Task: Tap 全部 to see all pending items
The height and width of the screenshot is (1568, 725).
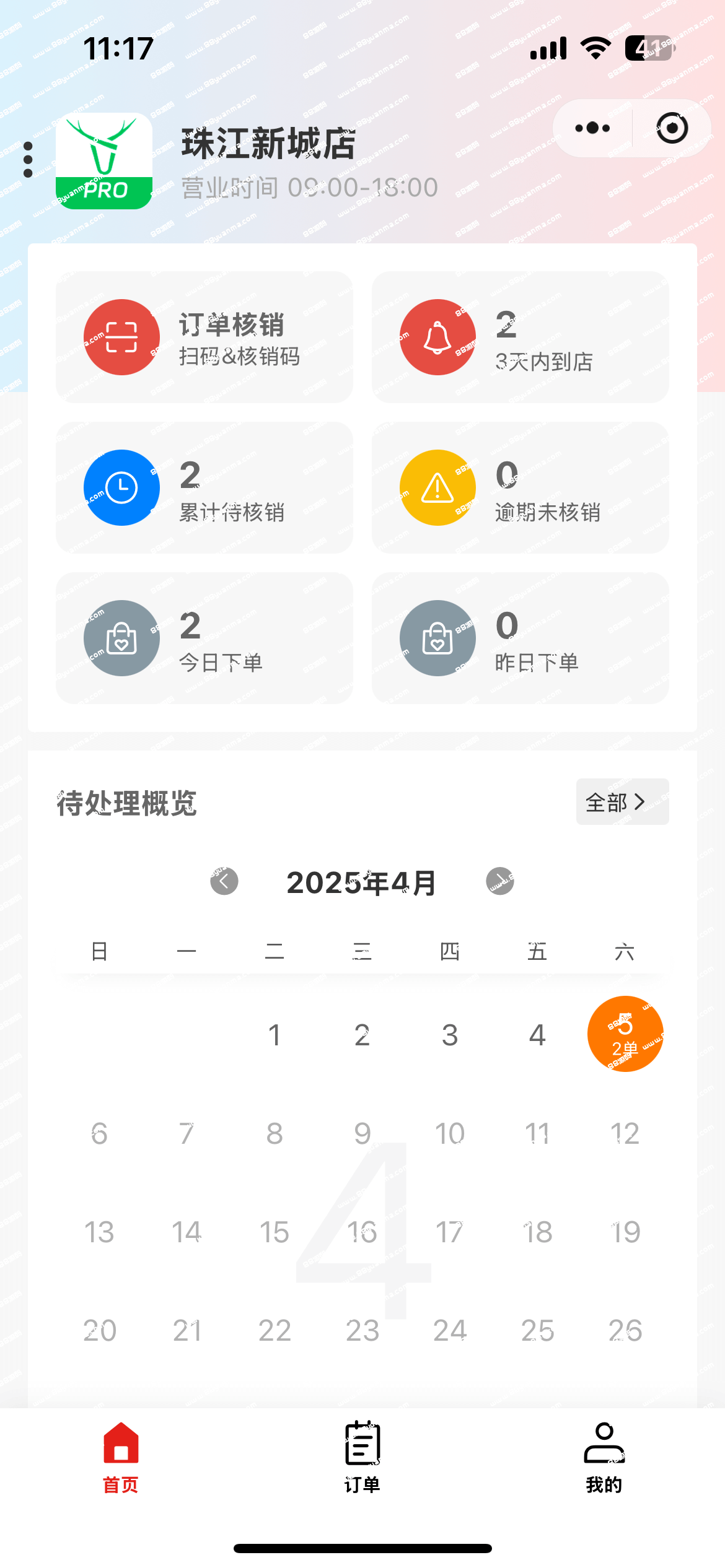Action: coord(622,802)
